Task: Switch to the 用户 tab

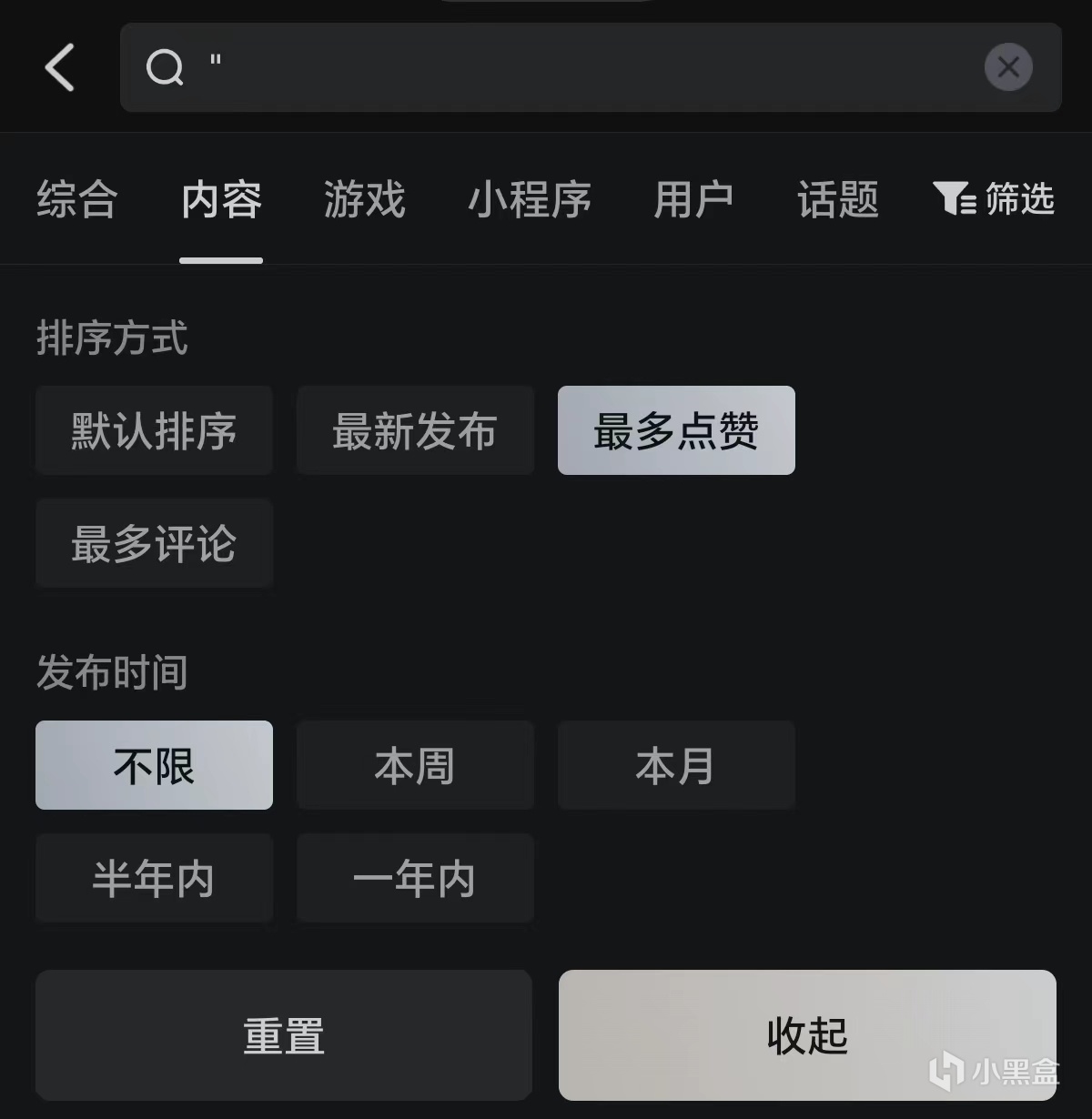Action: [693, 199]
